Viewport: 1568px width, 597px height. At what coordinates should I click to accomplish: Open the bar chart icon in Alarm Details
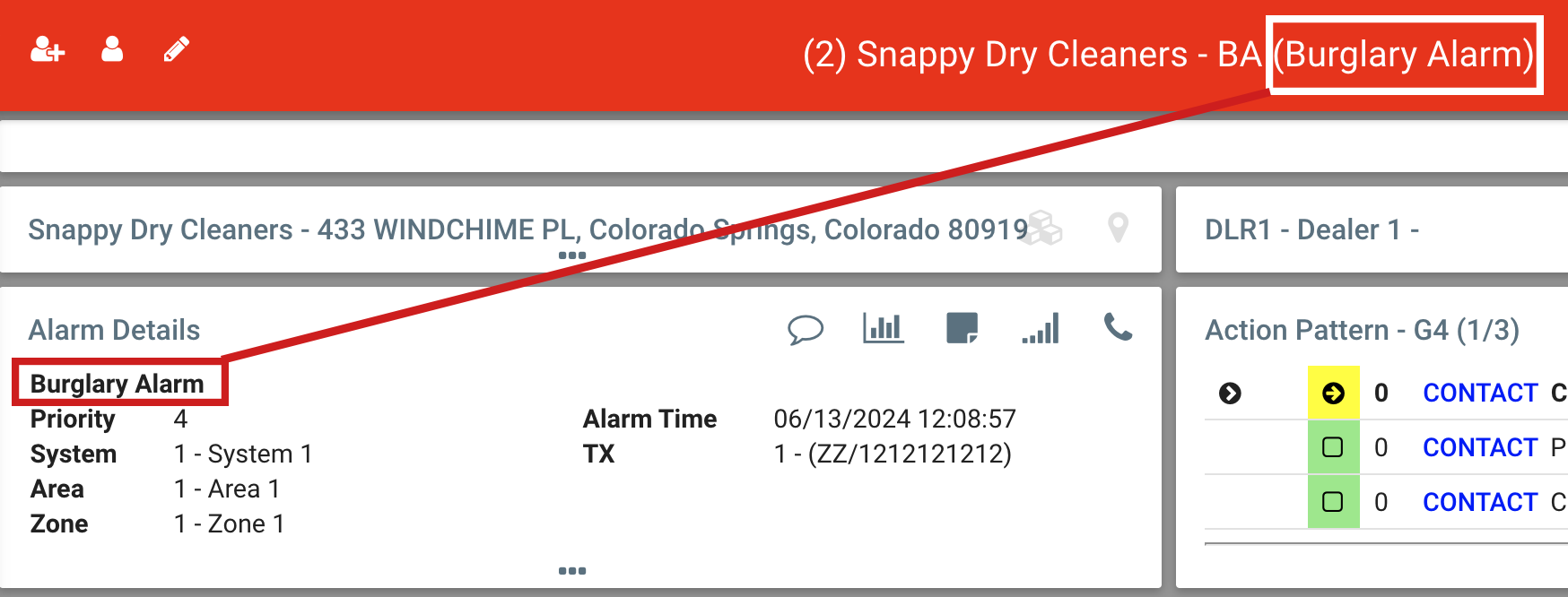coord(883,329)
